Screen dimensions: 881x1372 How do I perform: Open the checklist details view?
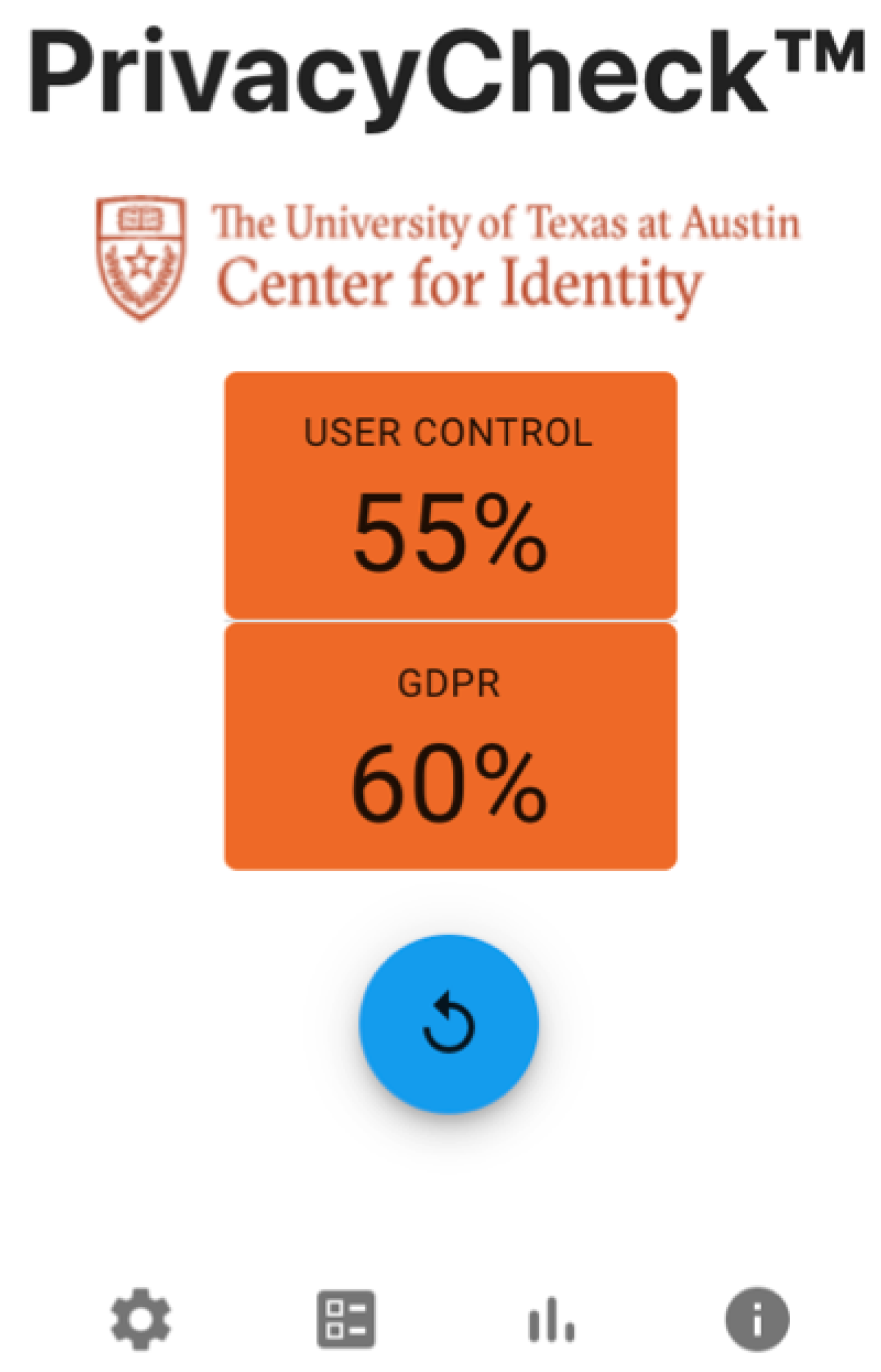click(346, 1318)
